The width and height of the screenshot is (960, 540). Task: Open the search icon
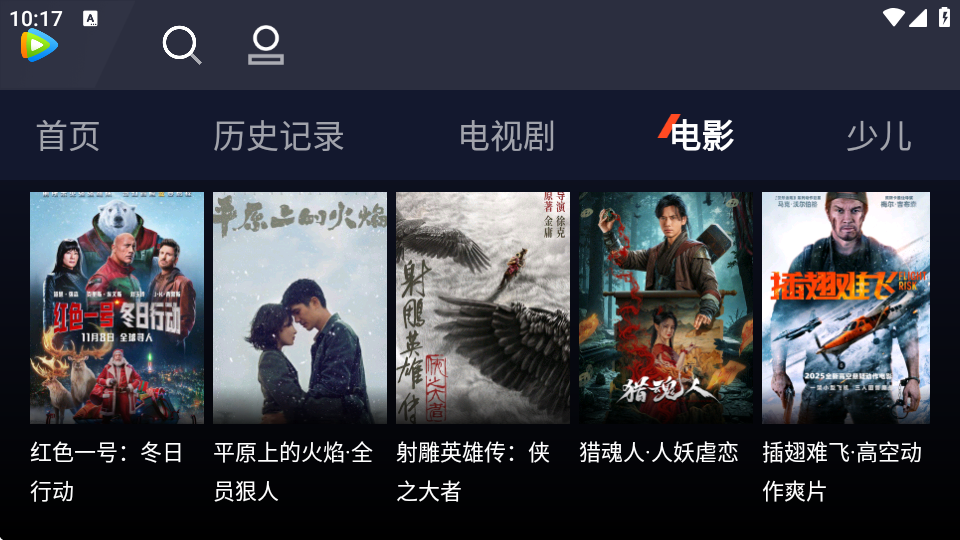tap(182, 45)
